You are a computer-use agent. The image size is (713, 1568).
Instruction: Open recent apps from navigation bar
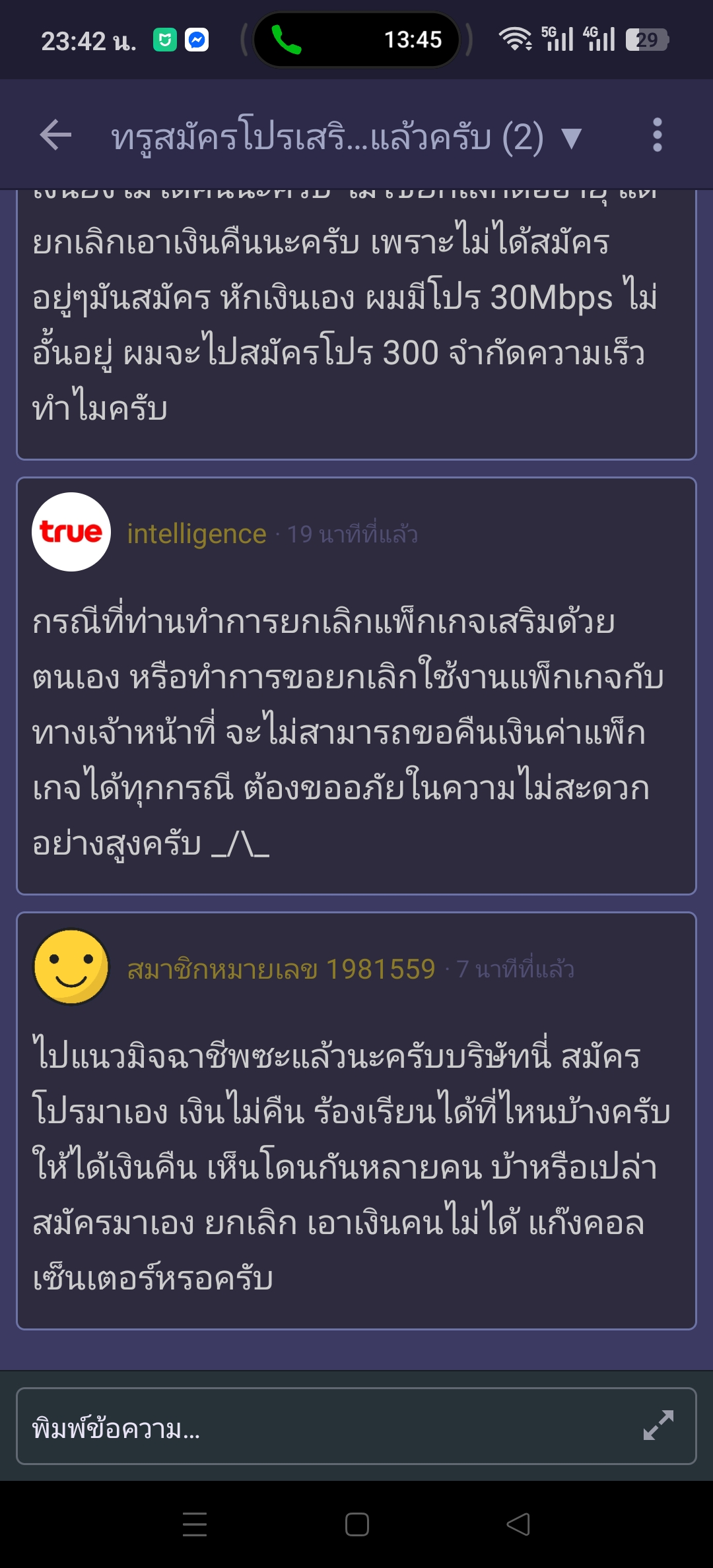195,1524
